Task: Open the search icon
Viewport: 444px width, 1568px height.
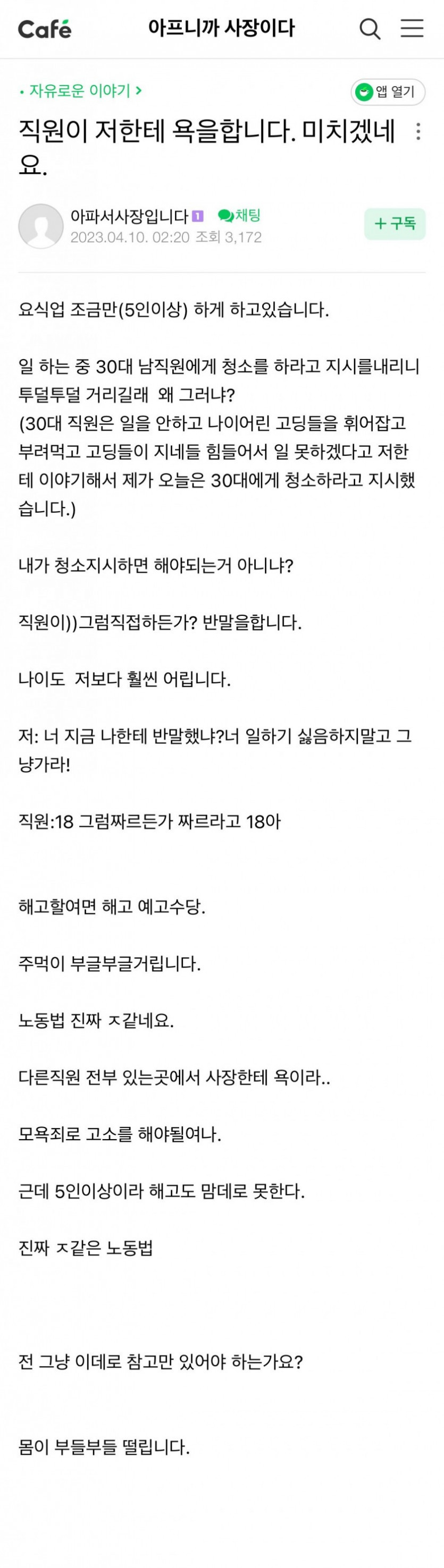Action: [x=370, y=29]
